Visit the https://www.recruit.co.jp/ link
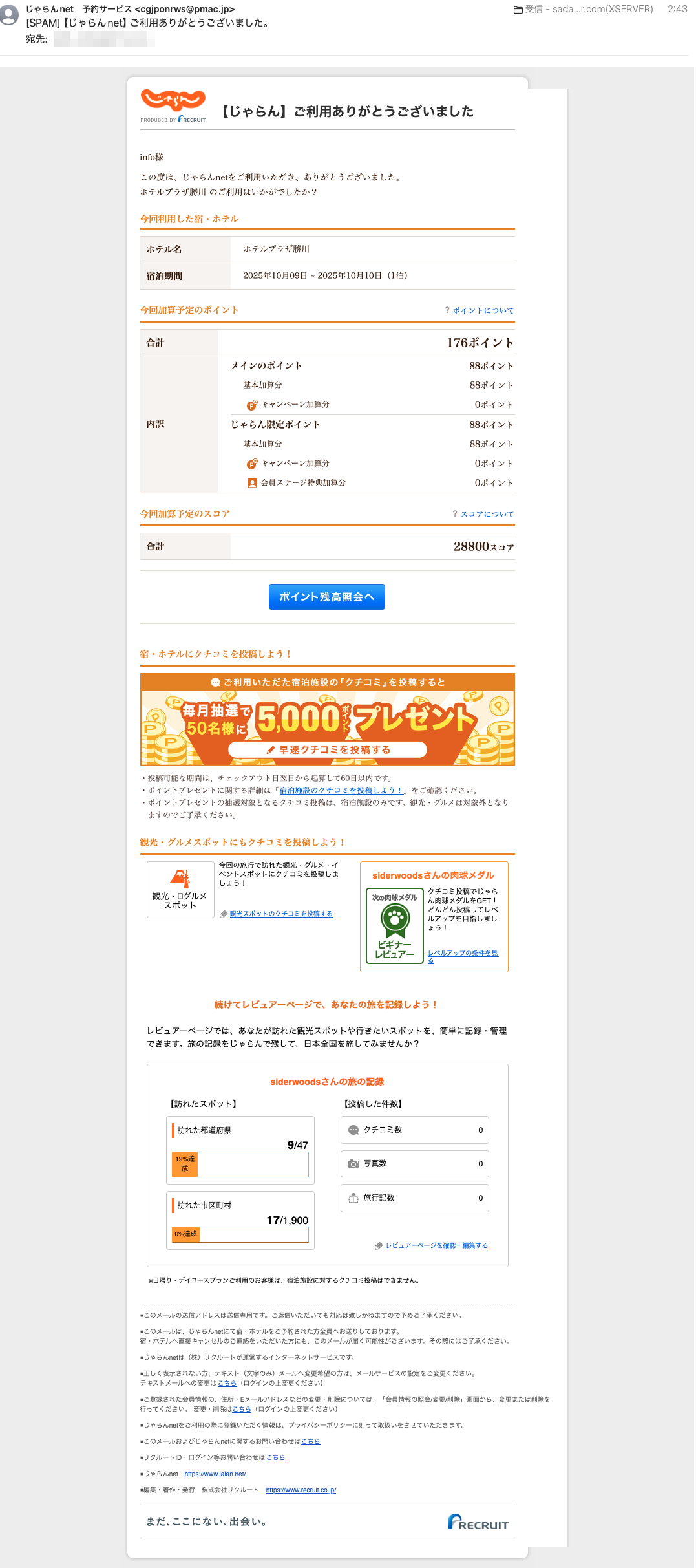The width and height of the screenshot is (696, 1568). [301, 1490]
